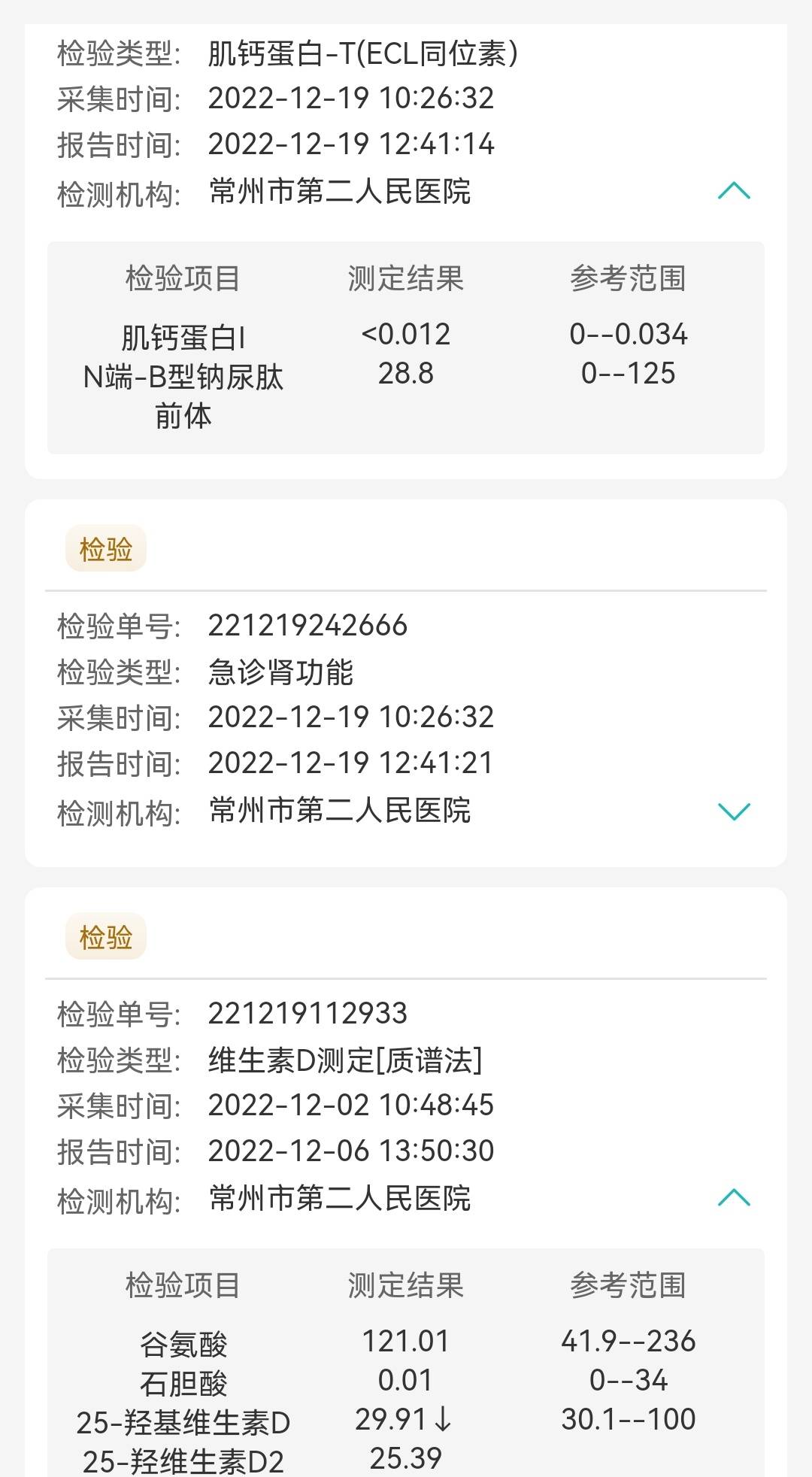Image resolution: width=812 pixels, height=1477 pixels.
Task: Click hospital name 常州市第二人民医院 in first report
Action: [x=340, y=193]
